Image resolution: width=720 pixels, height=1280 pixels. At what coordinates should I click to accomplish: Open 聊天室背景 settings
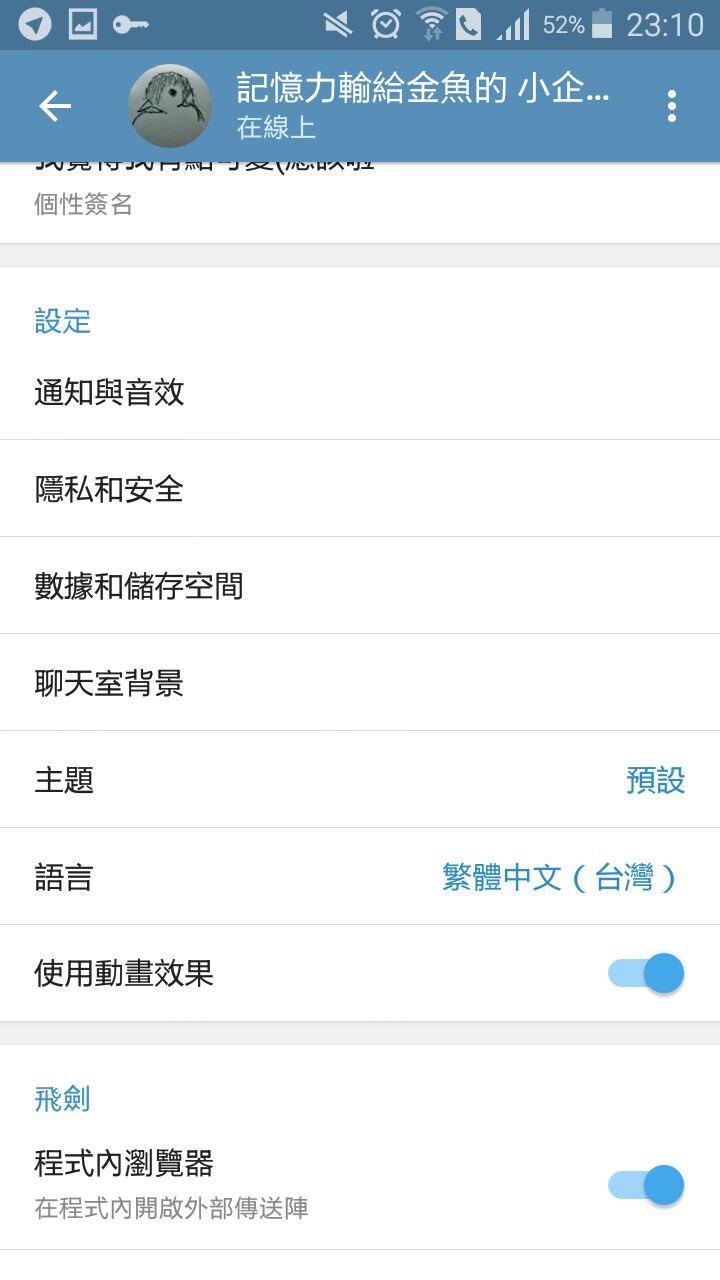point(360,683)
